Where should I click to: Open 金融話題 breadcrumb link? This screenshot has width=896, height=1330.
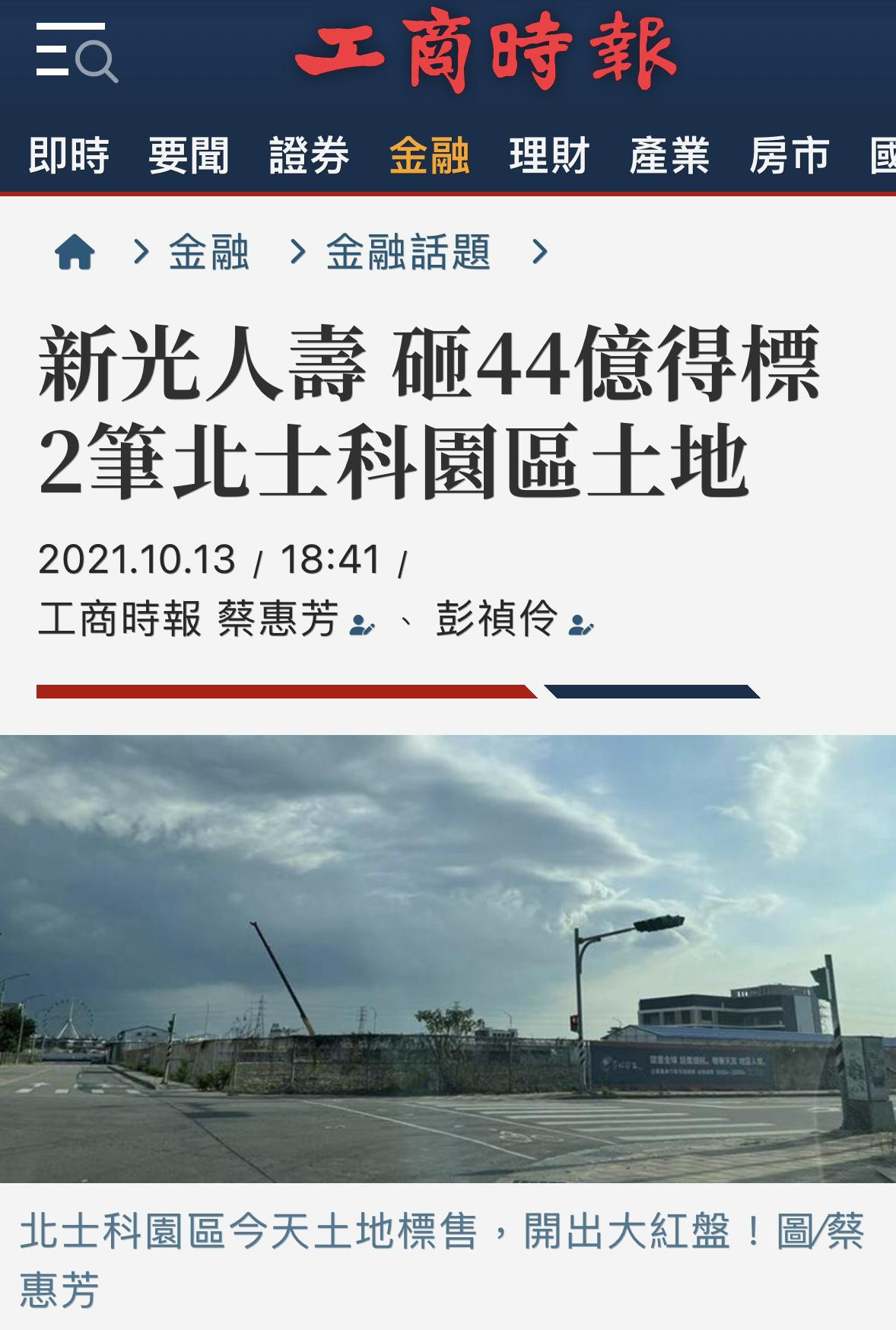click(x=408, y=252)
